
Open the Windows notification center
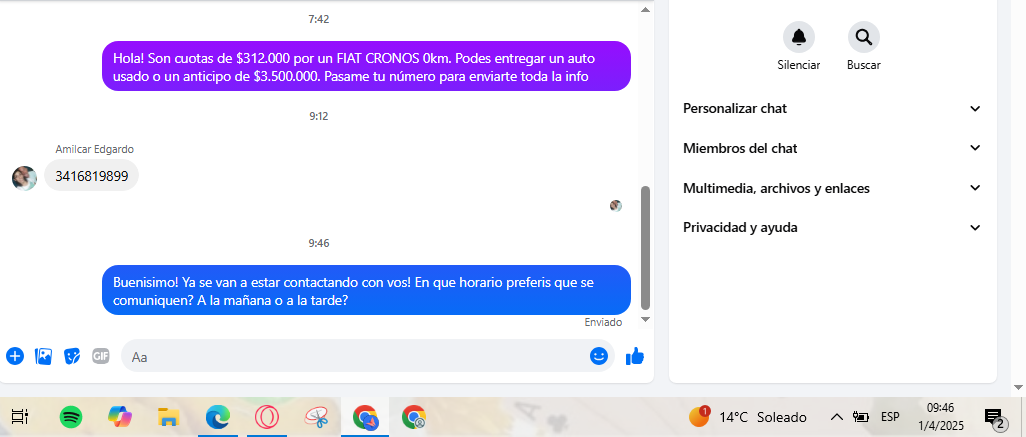[x=994, y=417]
